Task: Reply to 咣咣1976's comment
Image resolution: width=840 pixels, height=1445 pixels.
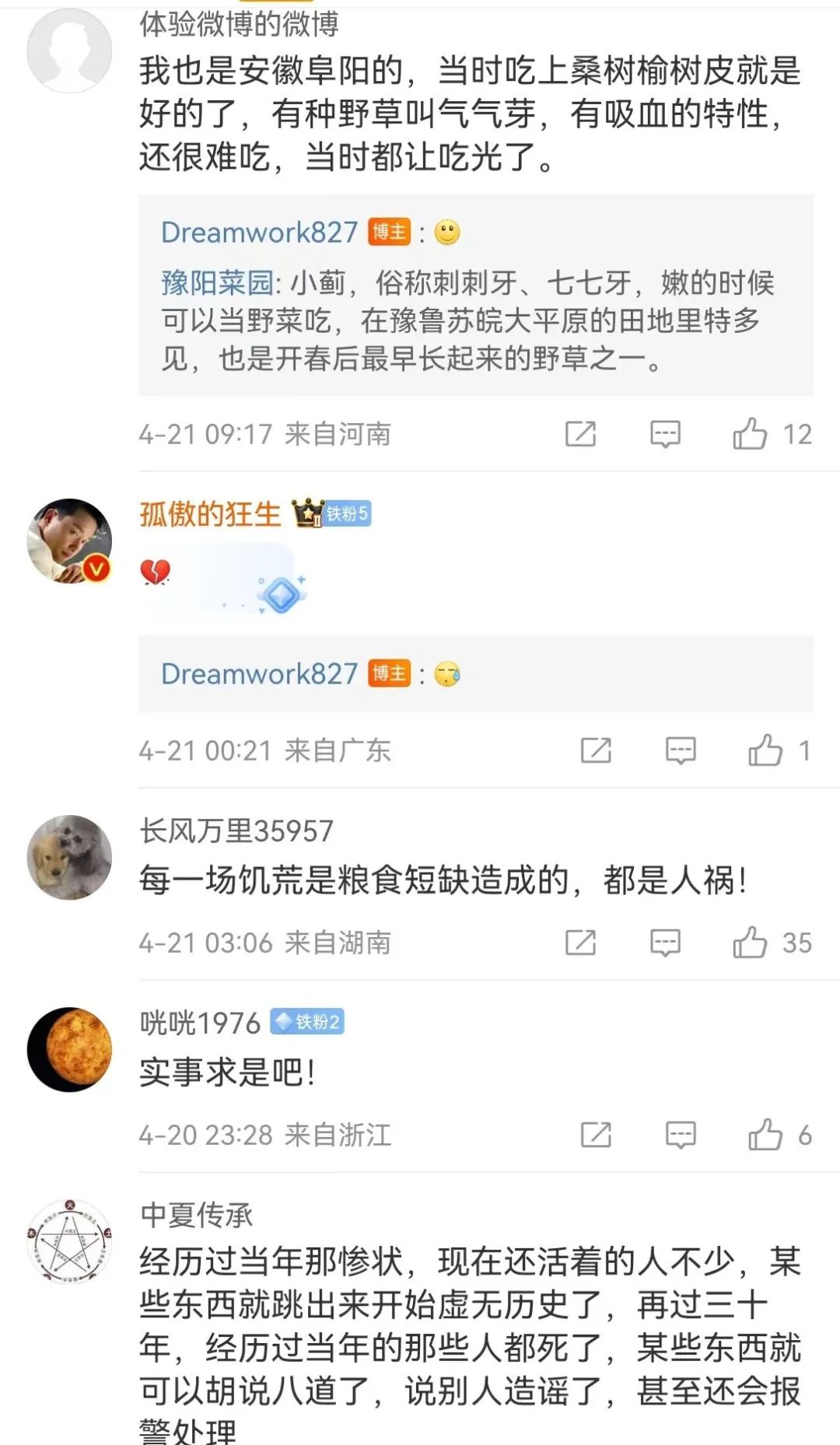Action: click(x=681, y=1135)
